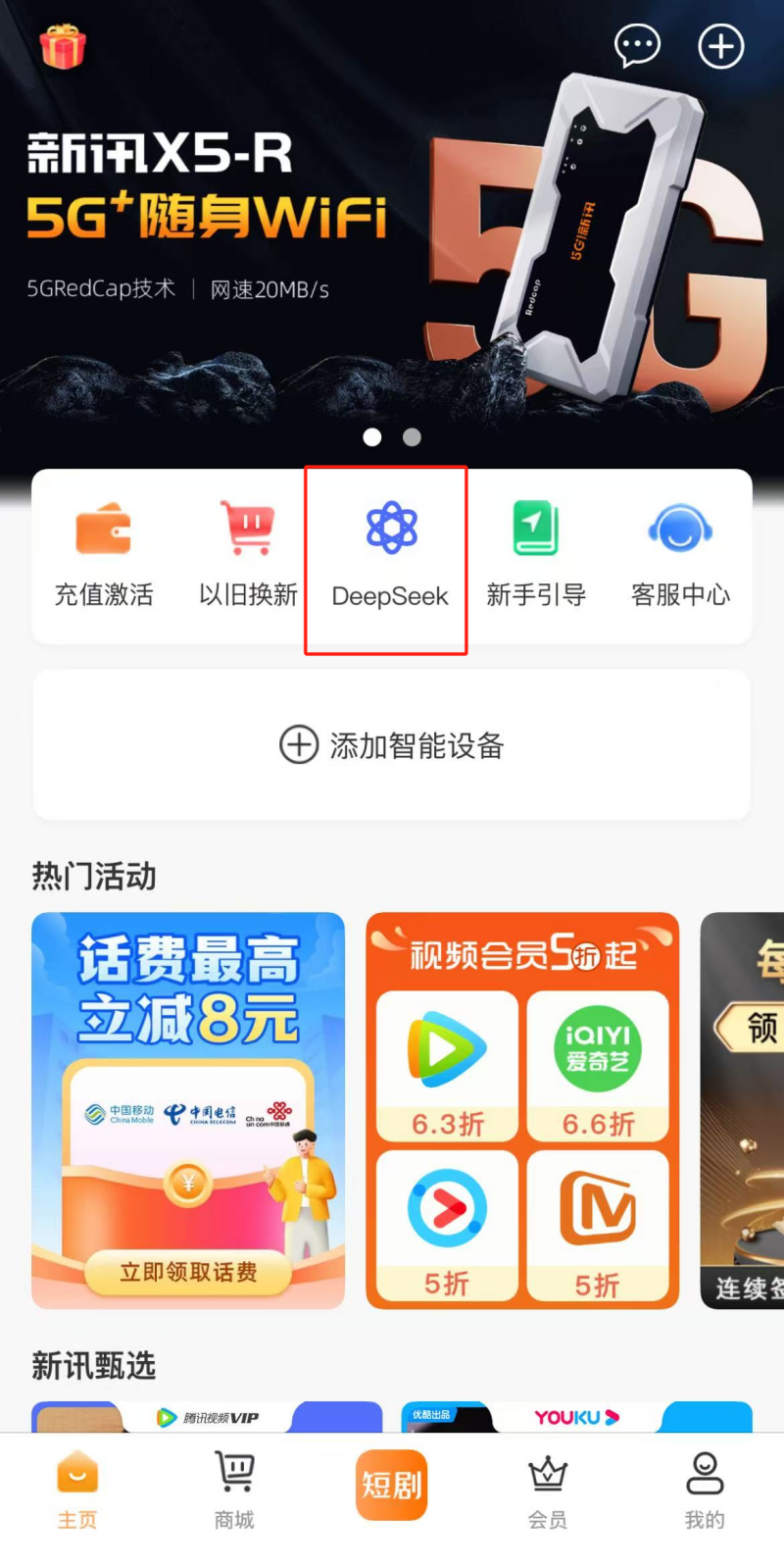Open 充值激活 shortcut

[x=104, y=554]
